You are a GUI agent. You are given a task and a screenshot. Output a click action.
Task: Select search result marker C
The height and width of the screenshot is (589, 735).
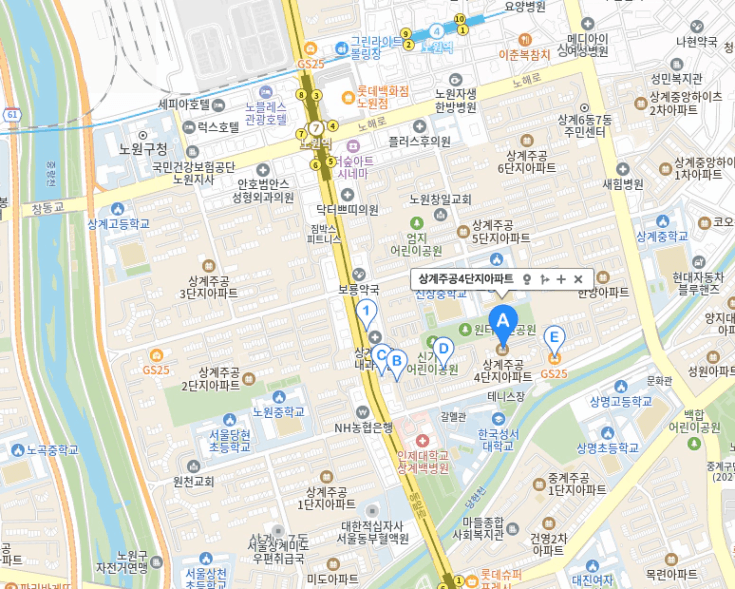(382, 359)
